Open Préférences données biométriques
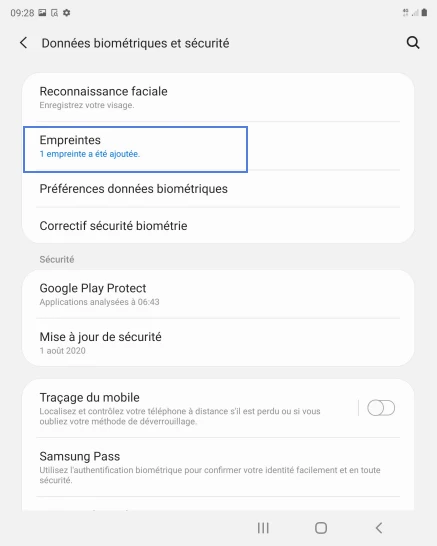The height and width of the screenshot is (546, 437). [218, 189]
